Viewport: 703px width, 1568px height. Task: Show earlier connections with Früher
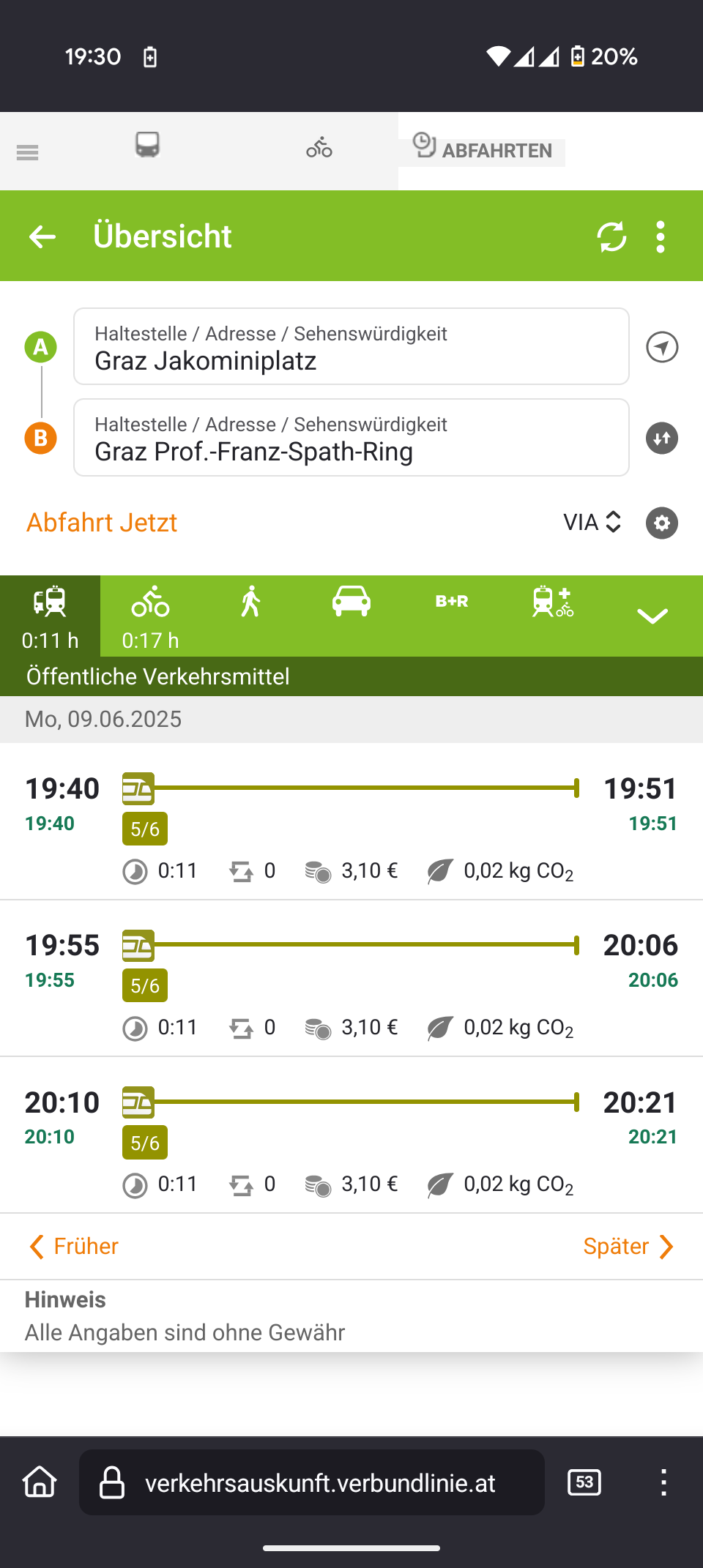tap(72, 1246)
